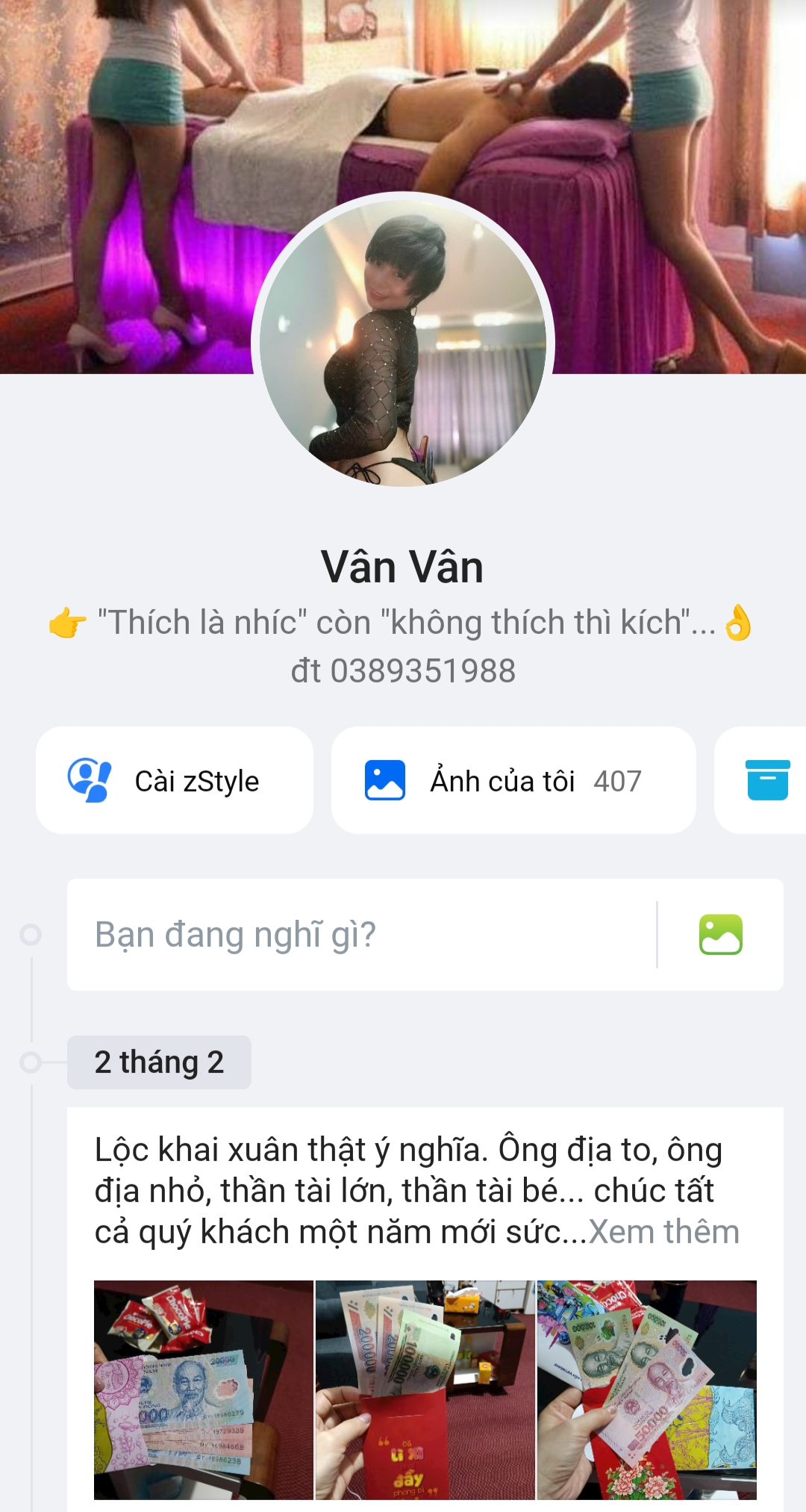The image size is (806, 1512).
Task: Expand the post with Xem thêm
Action: (x=664, y=1232)
